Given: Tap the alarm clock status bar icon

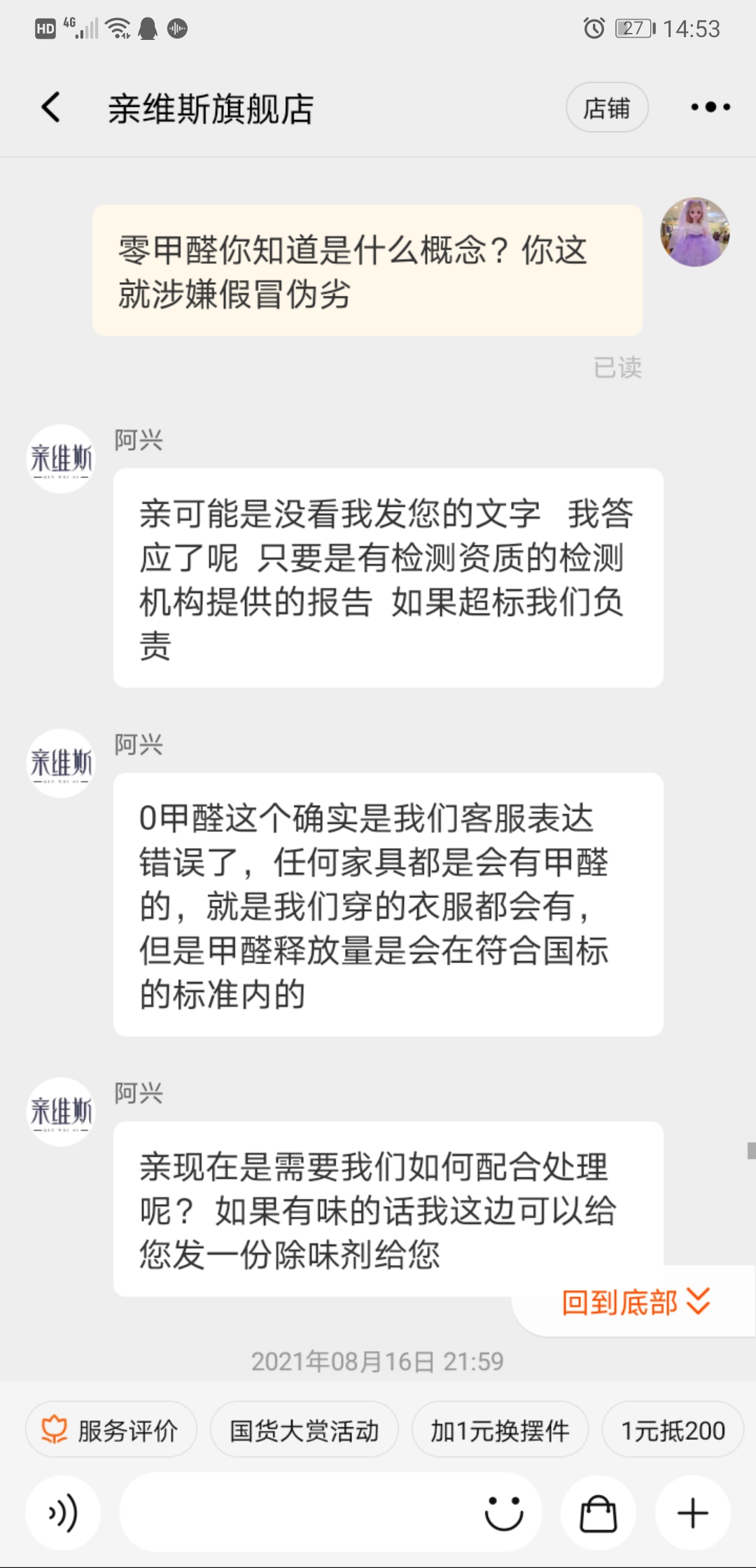Looking at the screenshot, I should 592,28.
